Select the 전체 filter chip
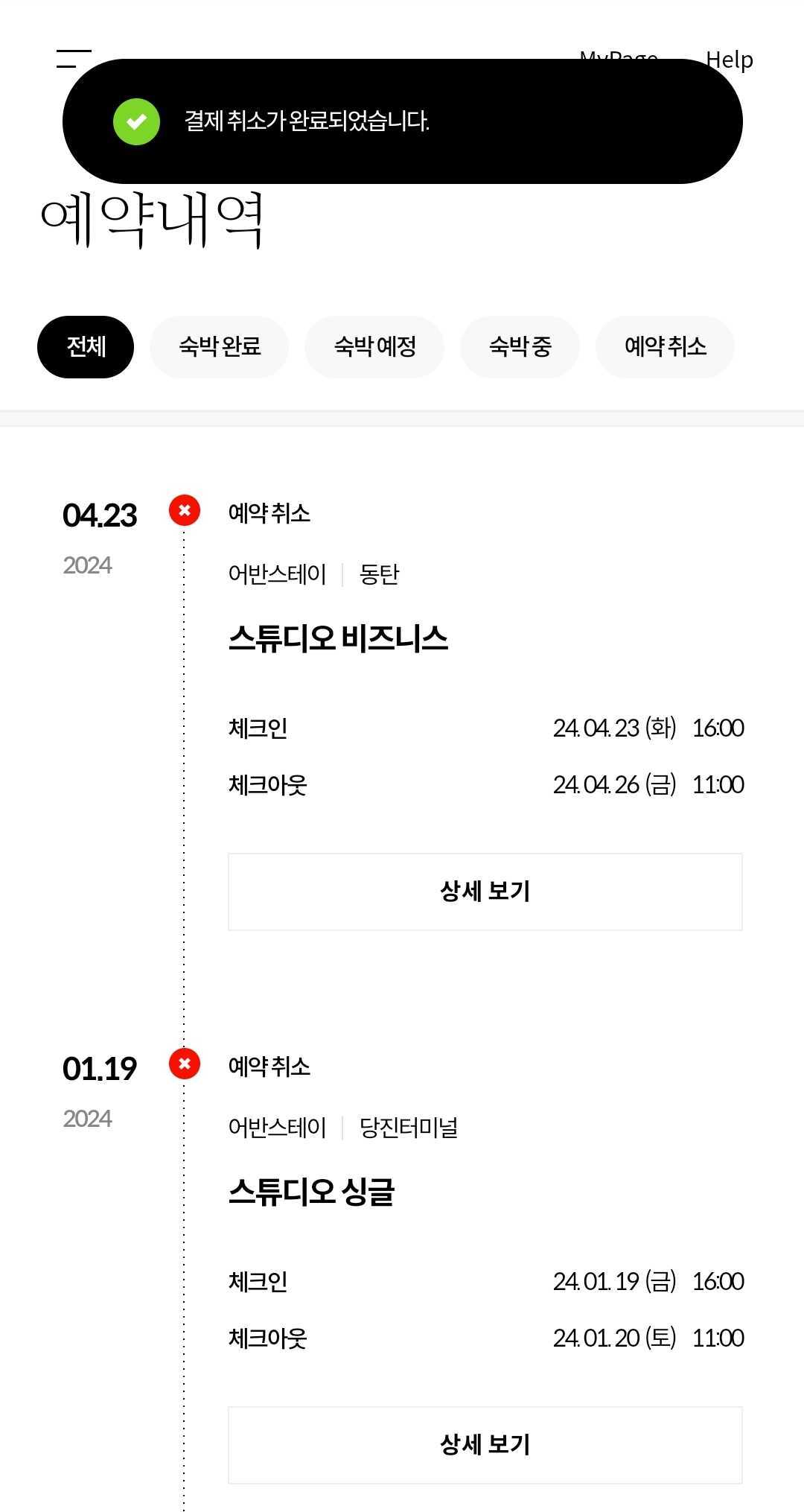 tap(86, 347)
